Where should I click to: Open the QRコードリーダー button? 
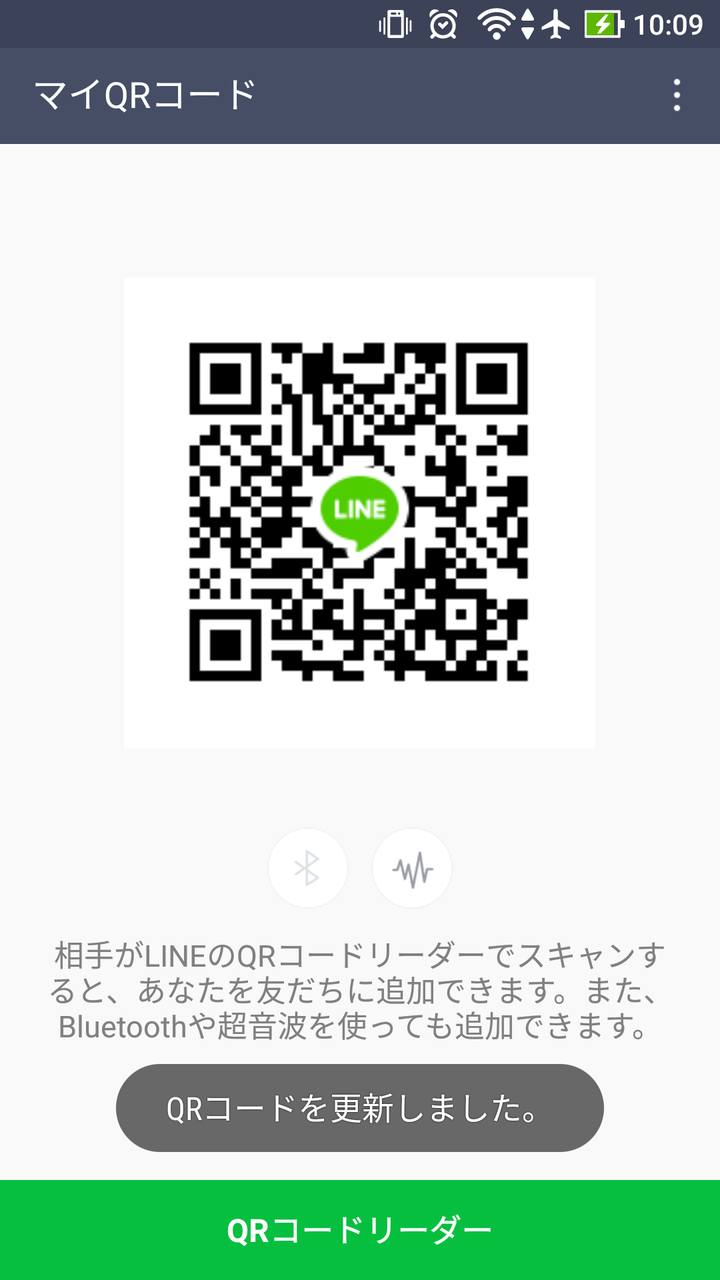pyautogui.click(x=360, y=1230)
